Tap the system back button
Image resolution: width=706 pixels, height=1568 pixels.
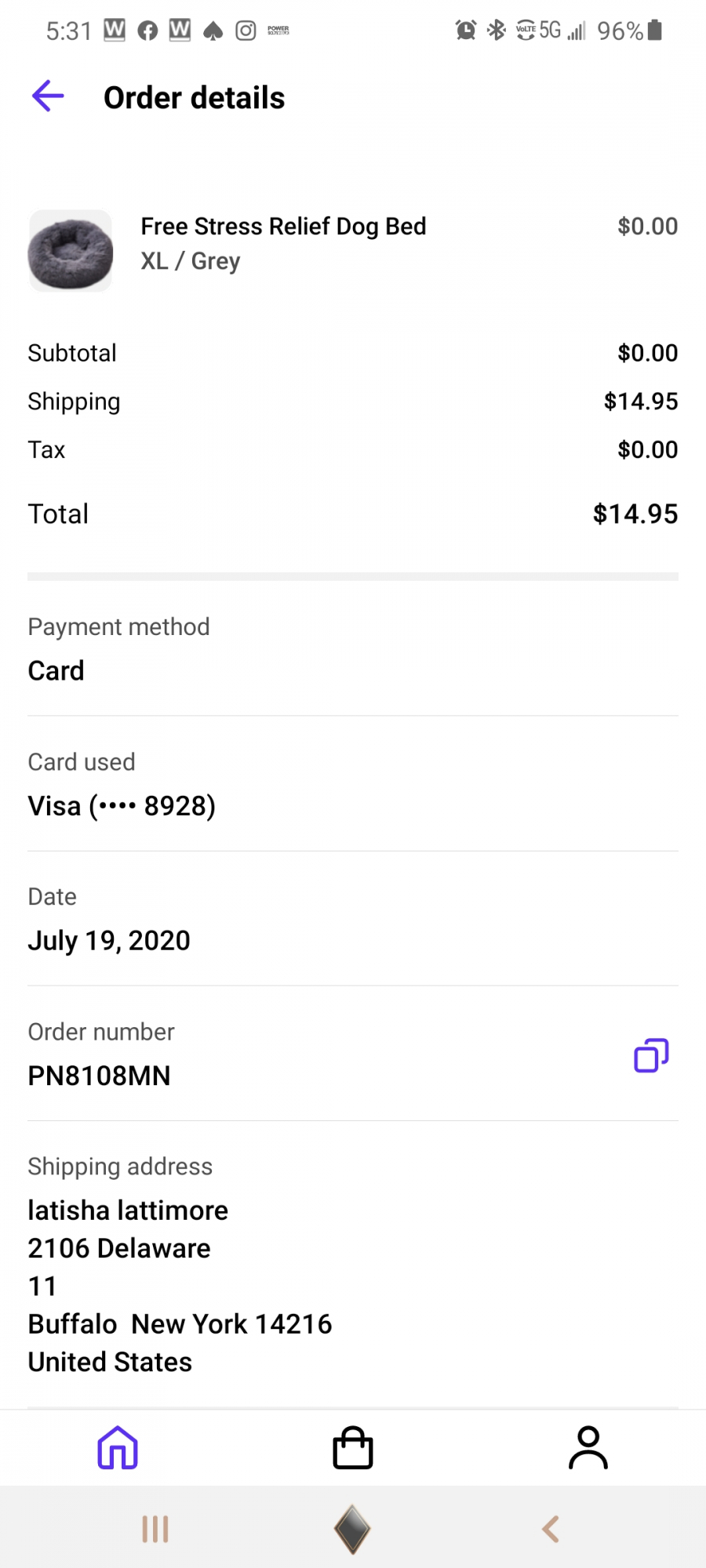click(551, 1529)
